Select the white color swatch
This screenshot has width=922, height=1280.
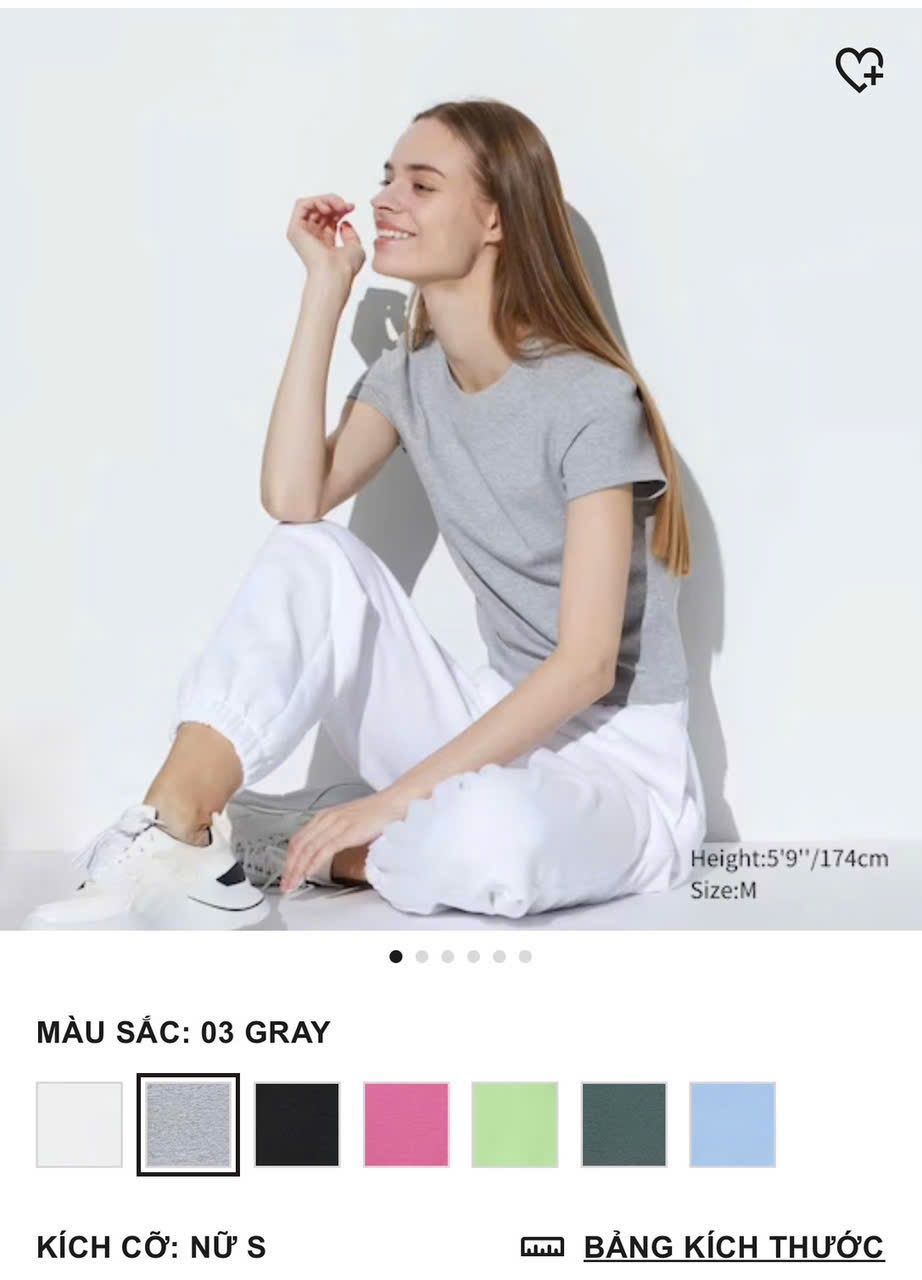pos(79,1124)
